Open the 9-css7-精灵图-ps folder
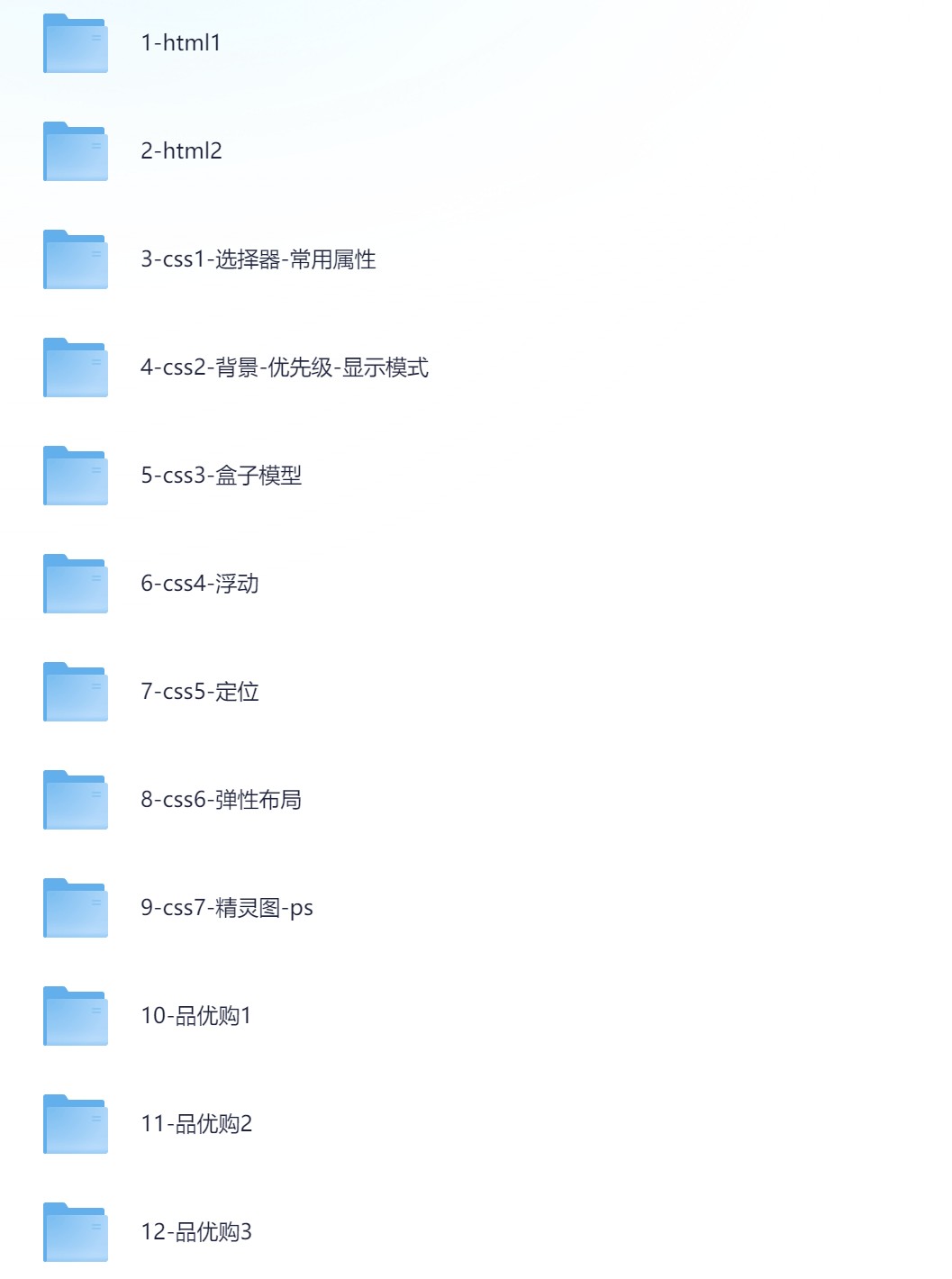 pyautogui.click(x=226, y=908)
